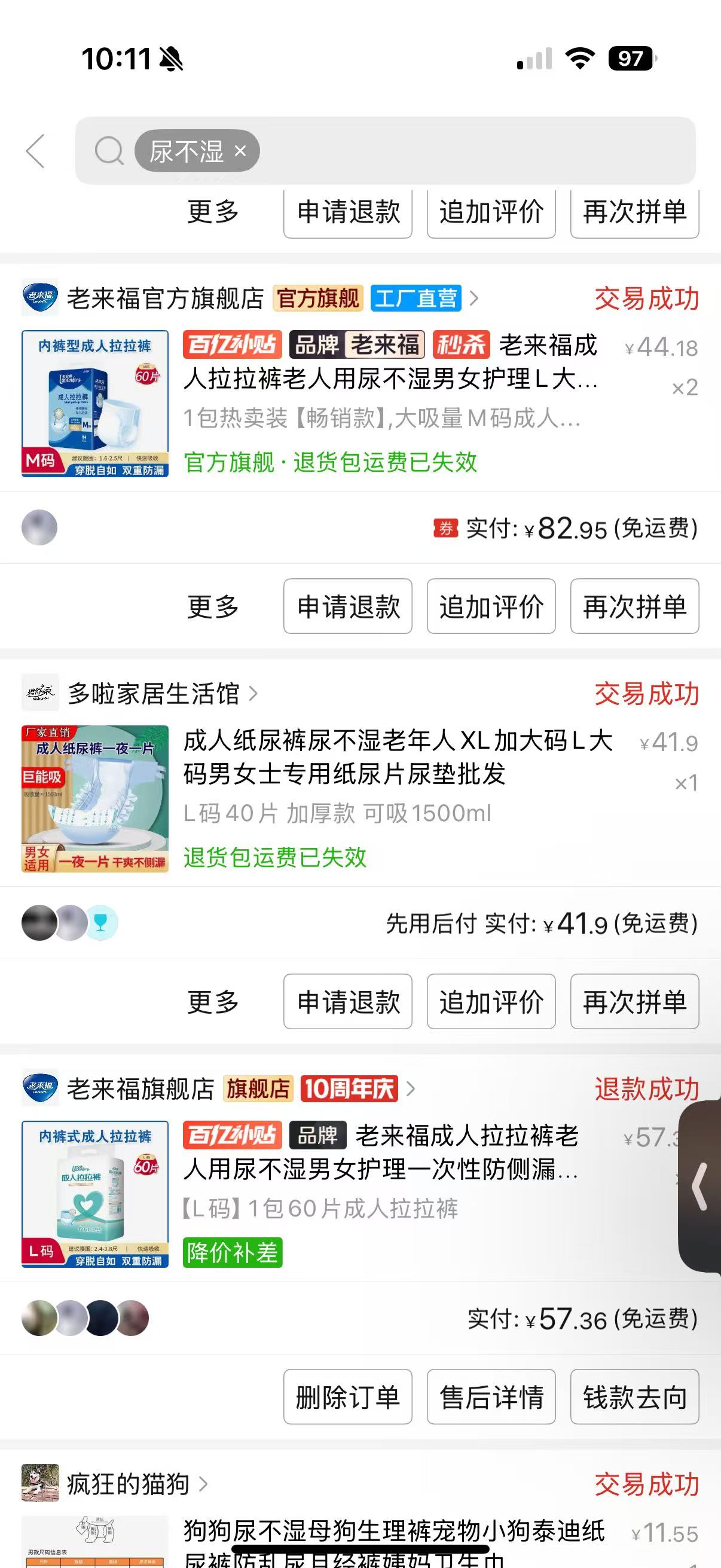Check 钱款去向 for the ¥57.36 refund

pyautogui.click(x=634, y=1397)
